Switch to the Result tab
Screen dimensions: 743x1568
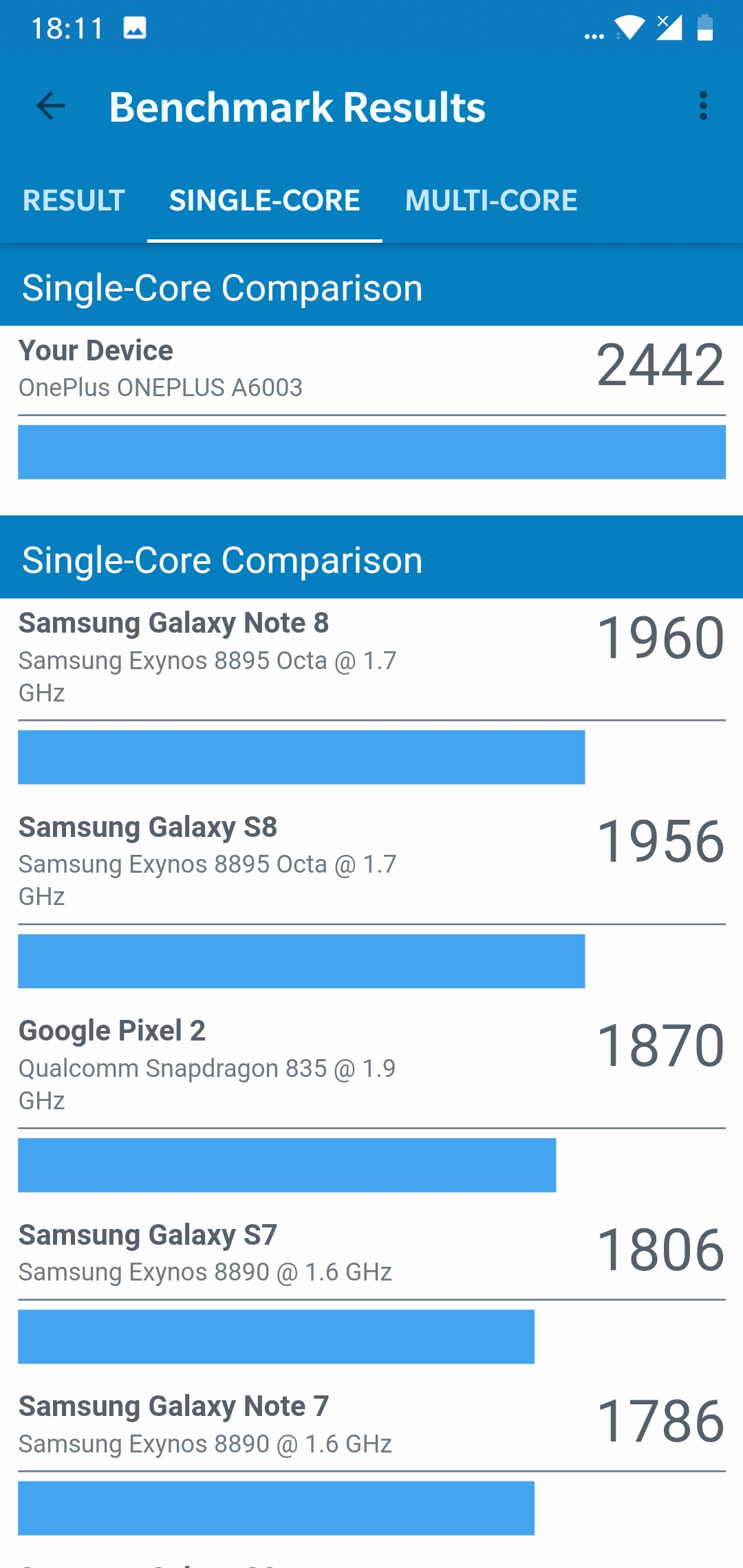(74, 201)
